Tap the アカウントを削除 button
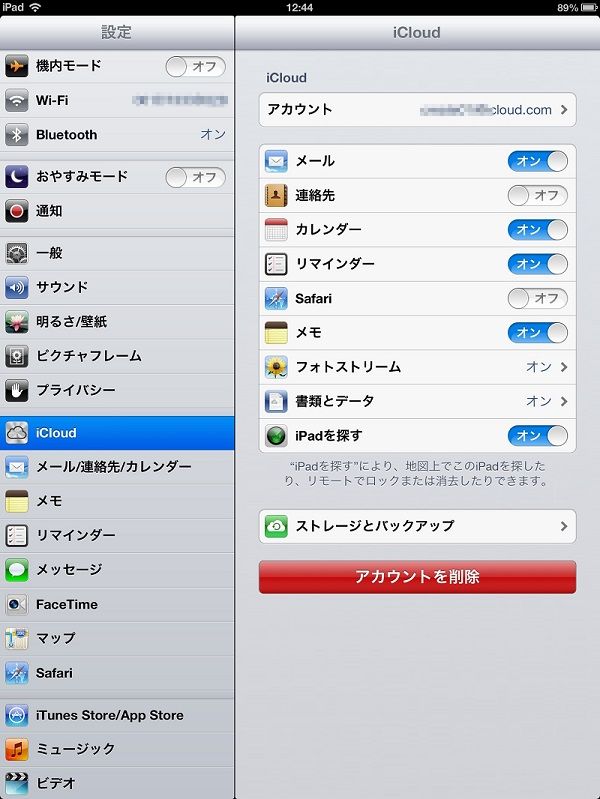This screenshot has height=799, width=600. [417, 577]
